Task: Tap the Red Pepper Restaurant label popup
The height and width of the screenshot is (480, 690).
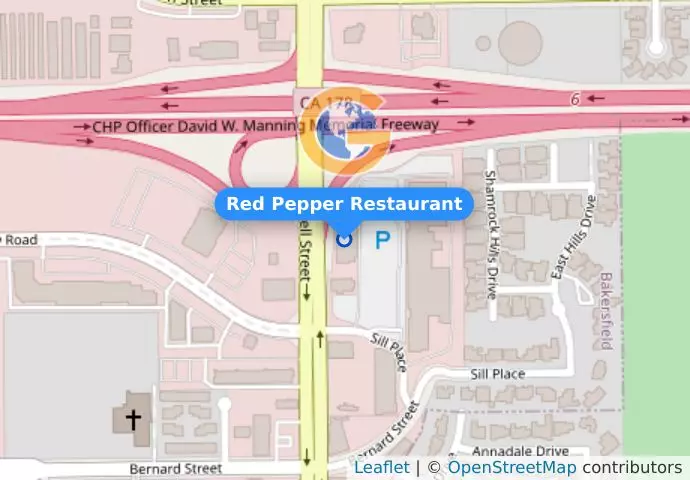Action: pos(344,204)
